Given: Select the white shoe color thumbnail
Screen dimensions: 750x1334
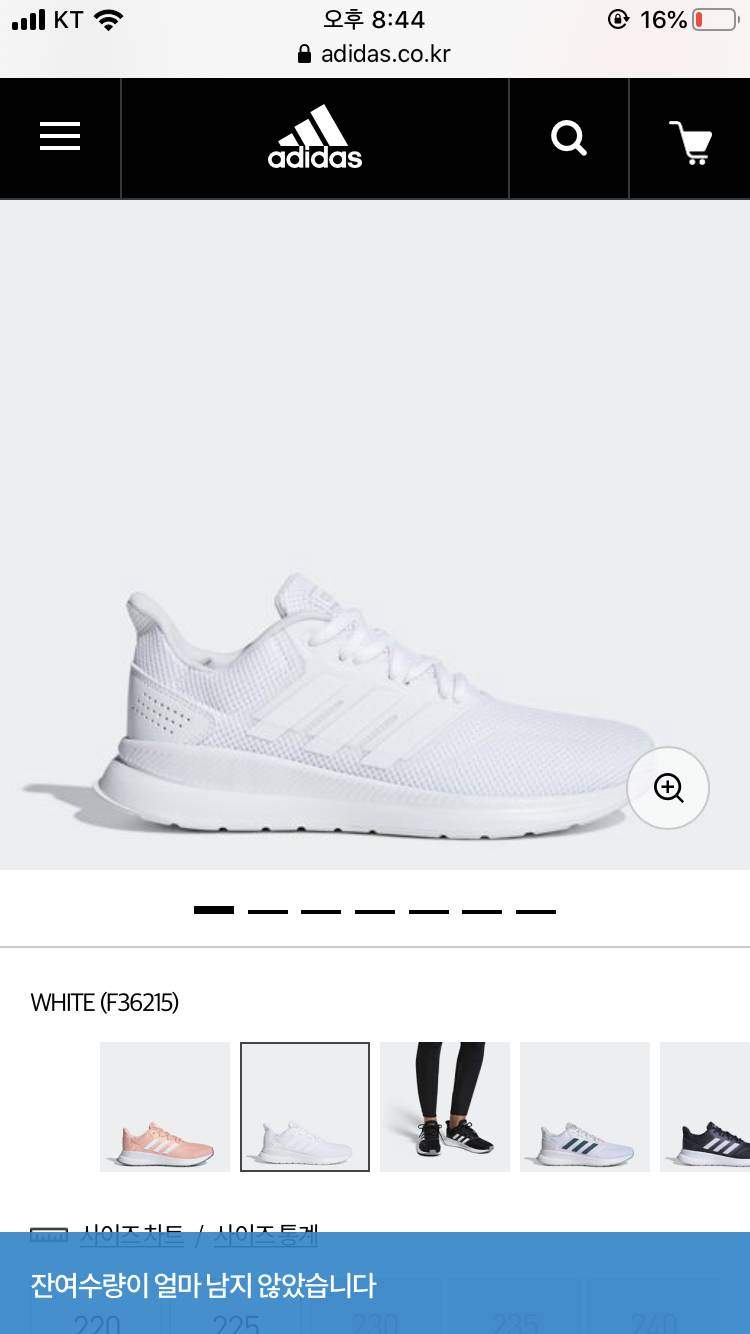Looking at the screenshot, I should pyautogui.click(x=305, y=1107).
